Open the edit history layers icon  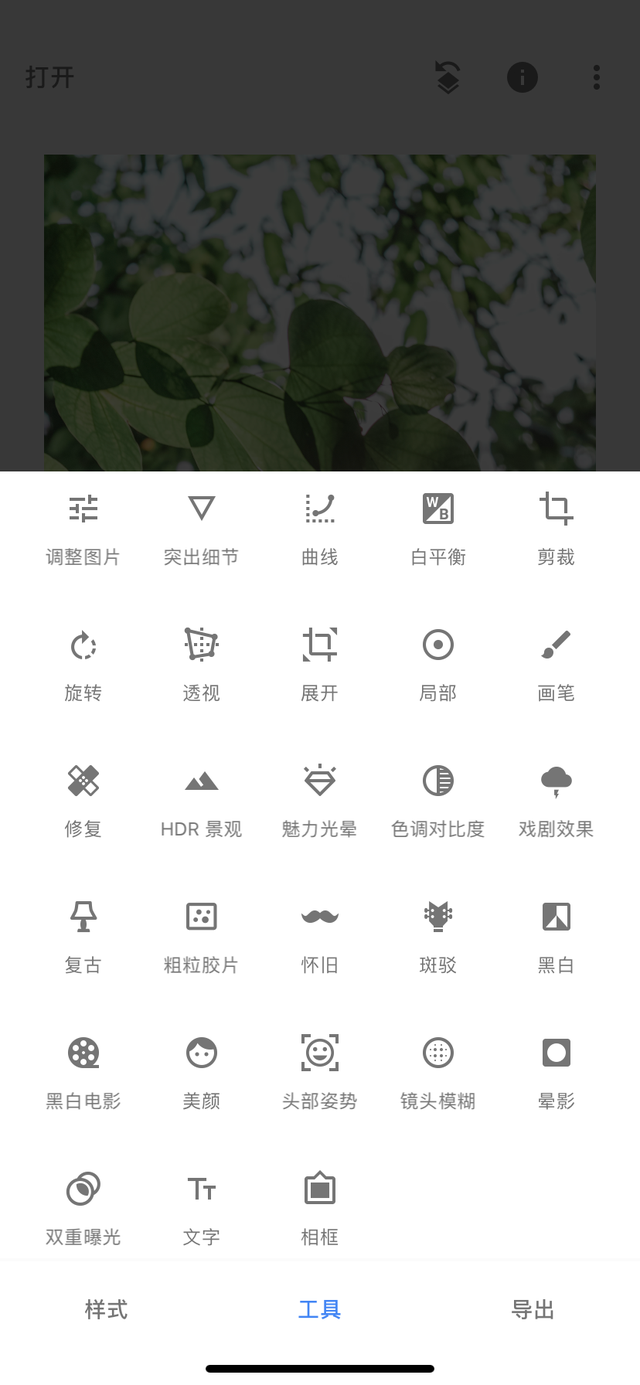(x=448, y=77)
